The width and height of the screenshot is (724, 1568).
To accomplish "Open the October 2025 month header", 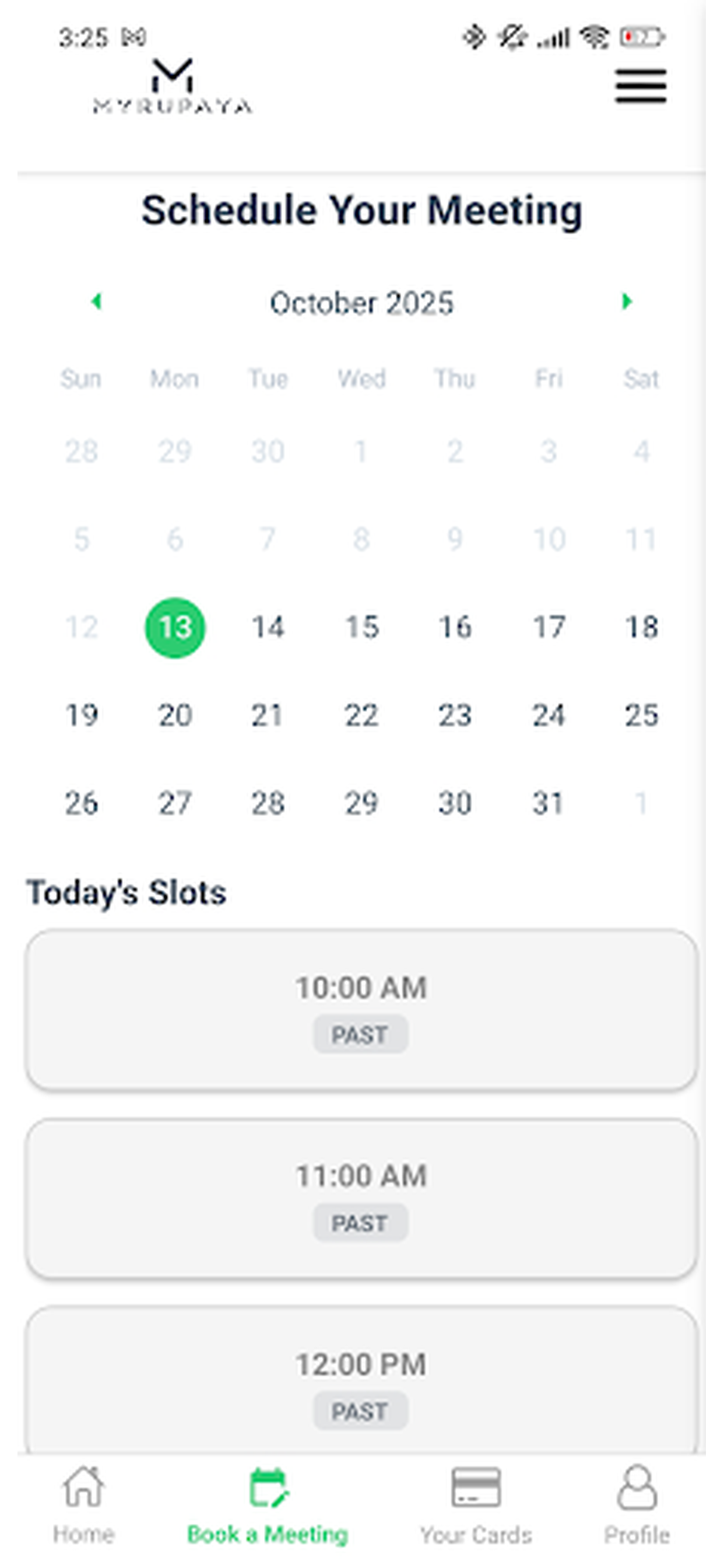I will click(361, 303).
